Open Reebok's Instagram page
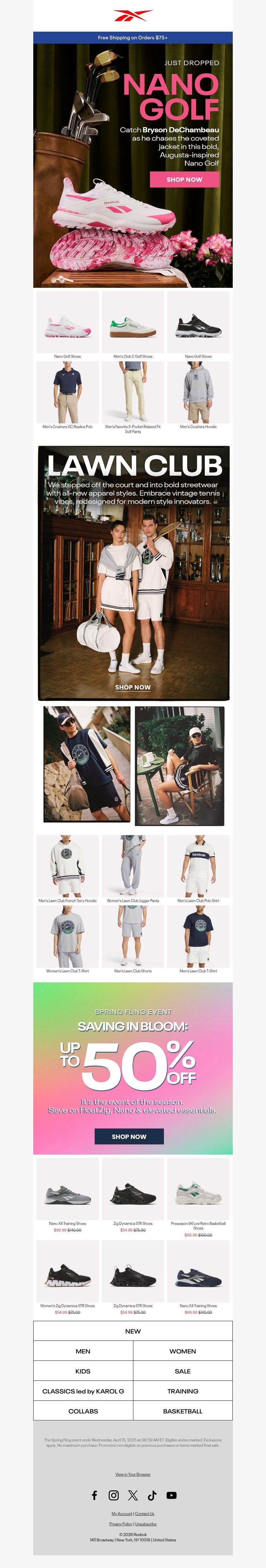266x1568 pixels. (114, 1496)
